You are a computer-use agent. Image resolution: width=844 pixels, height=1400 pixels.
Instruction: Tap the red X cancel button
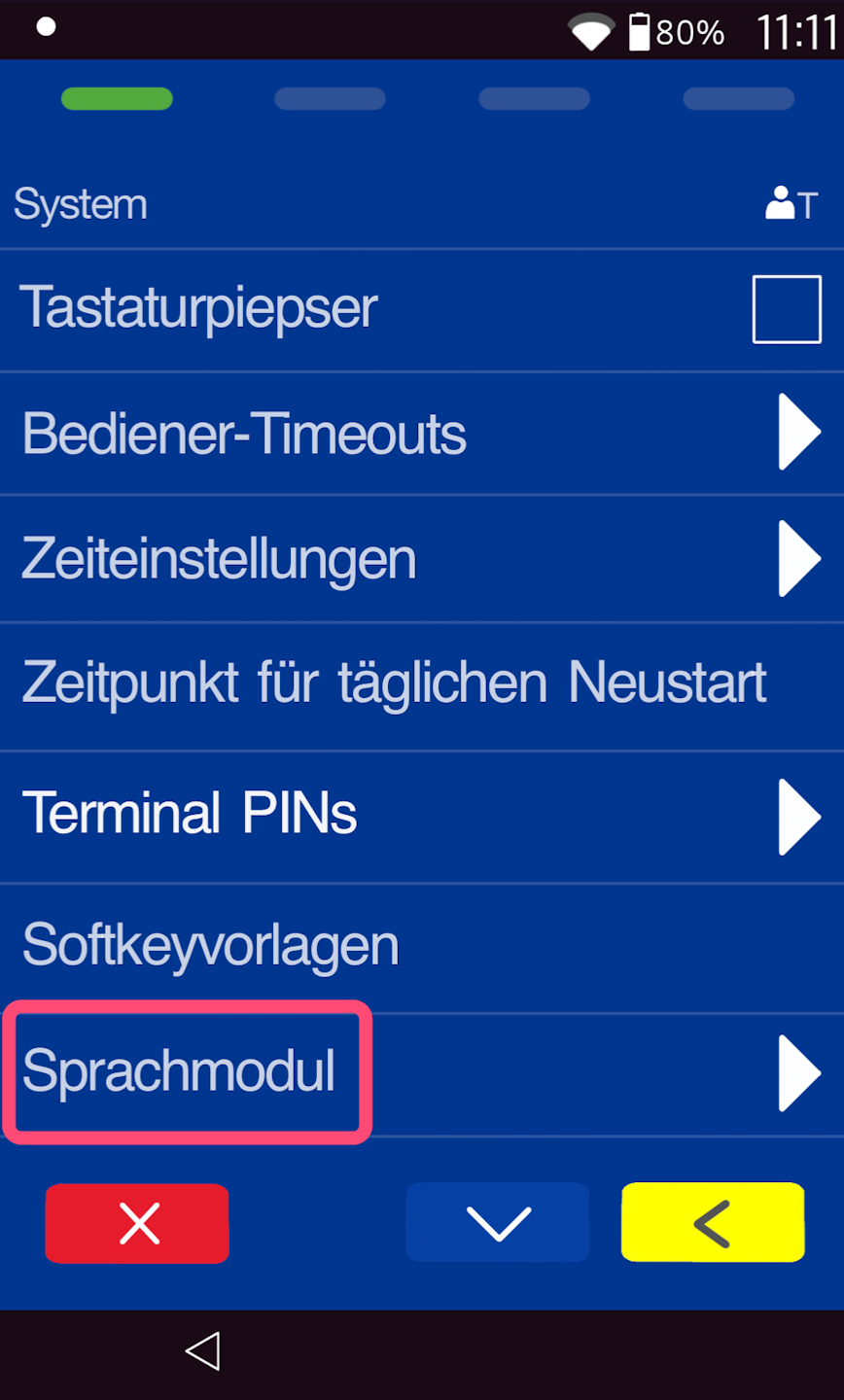click(137, 1223)
